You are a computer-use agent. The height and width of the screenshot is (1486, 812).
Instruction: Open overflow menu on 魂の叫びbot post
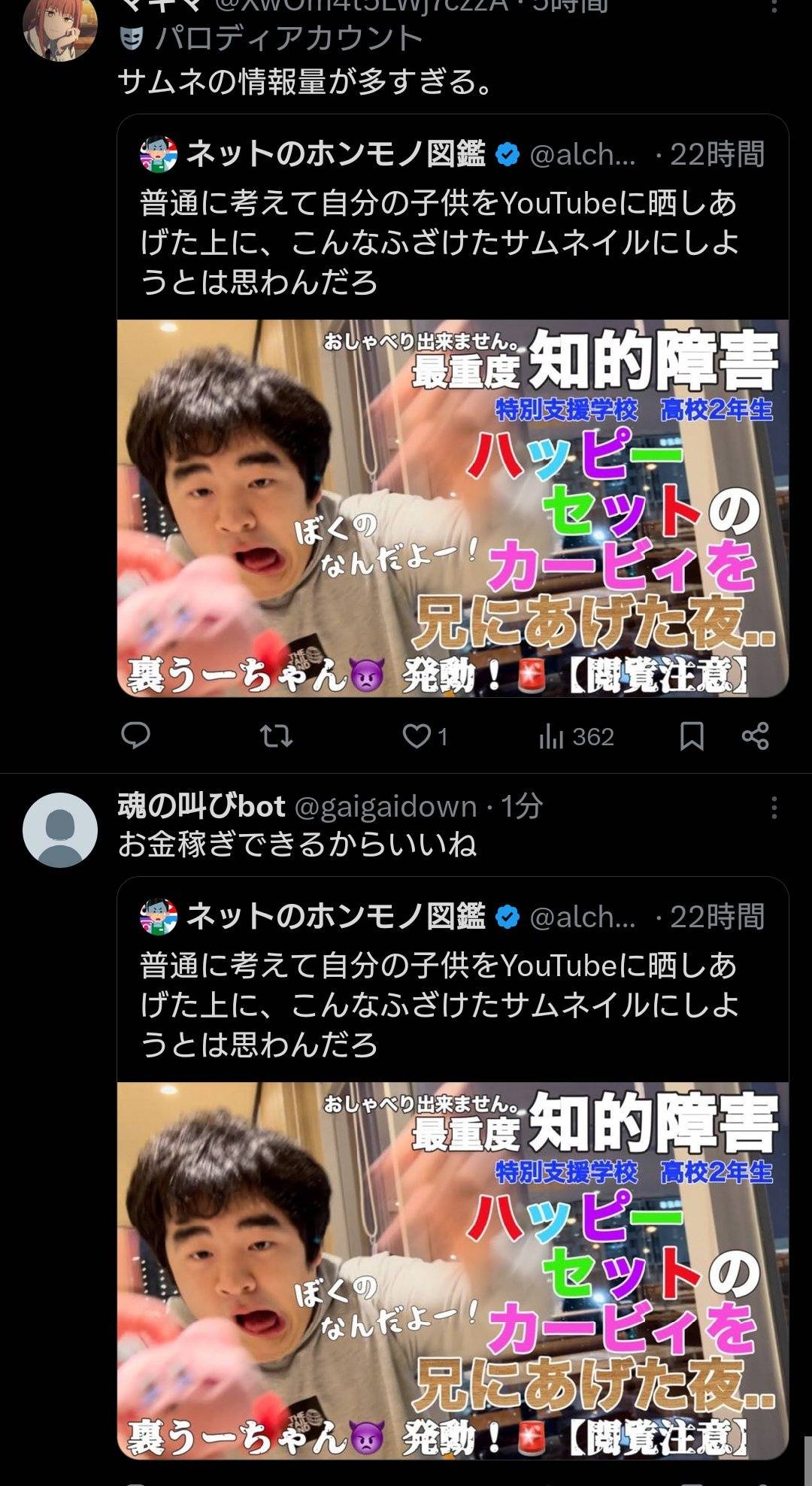coord(774,808)
